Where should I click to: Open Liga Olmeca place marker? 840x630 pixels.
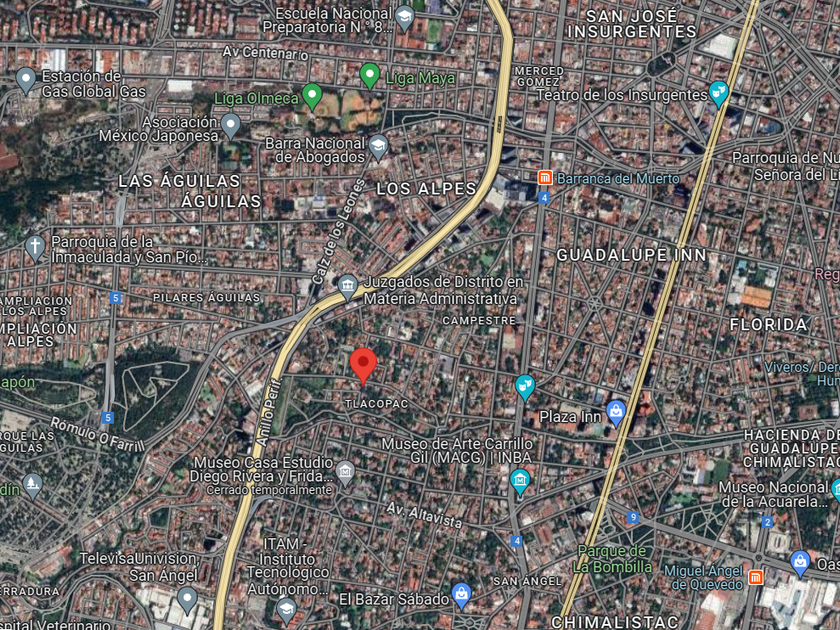[x=311, y=96]
